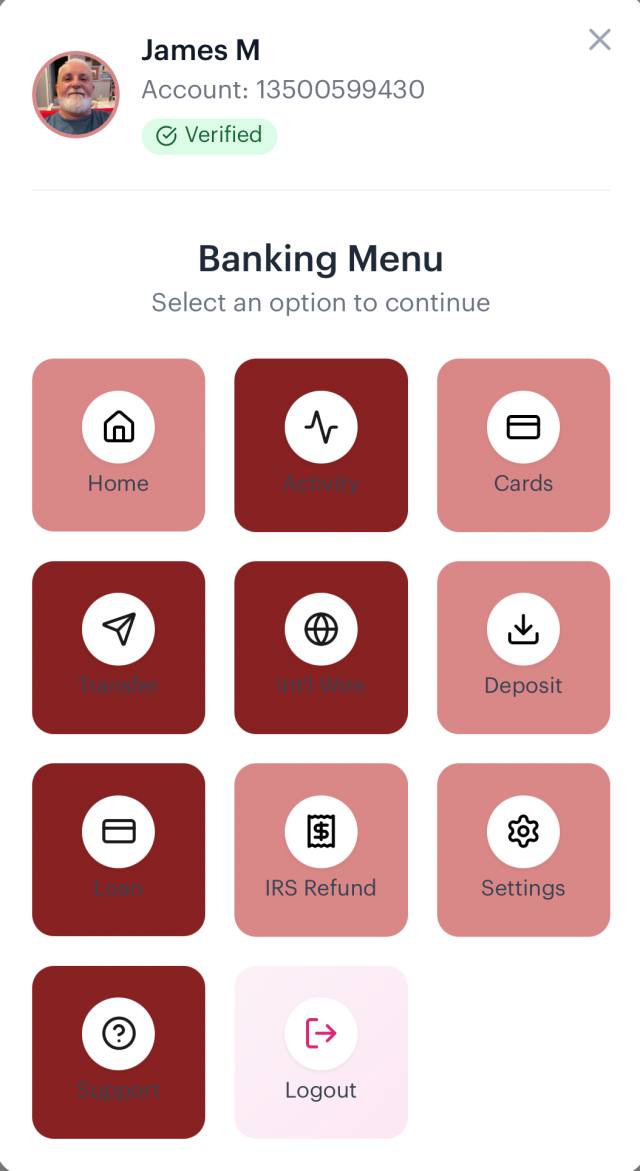Open the Activity tile
Image resolution: width=640 pixels, height=1171 pixels.
click(321, 445)
